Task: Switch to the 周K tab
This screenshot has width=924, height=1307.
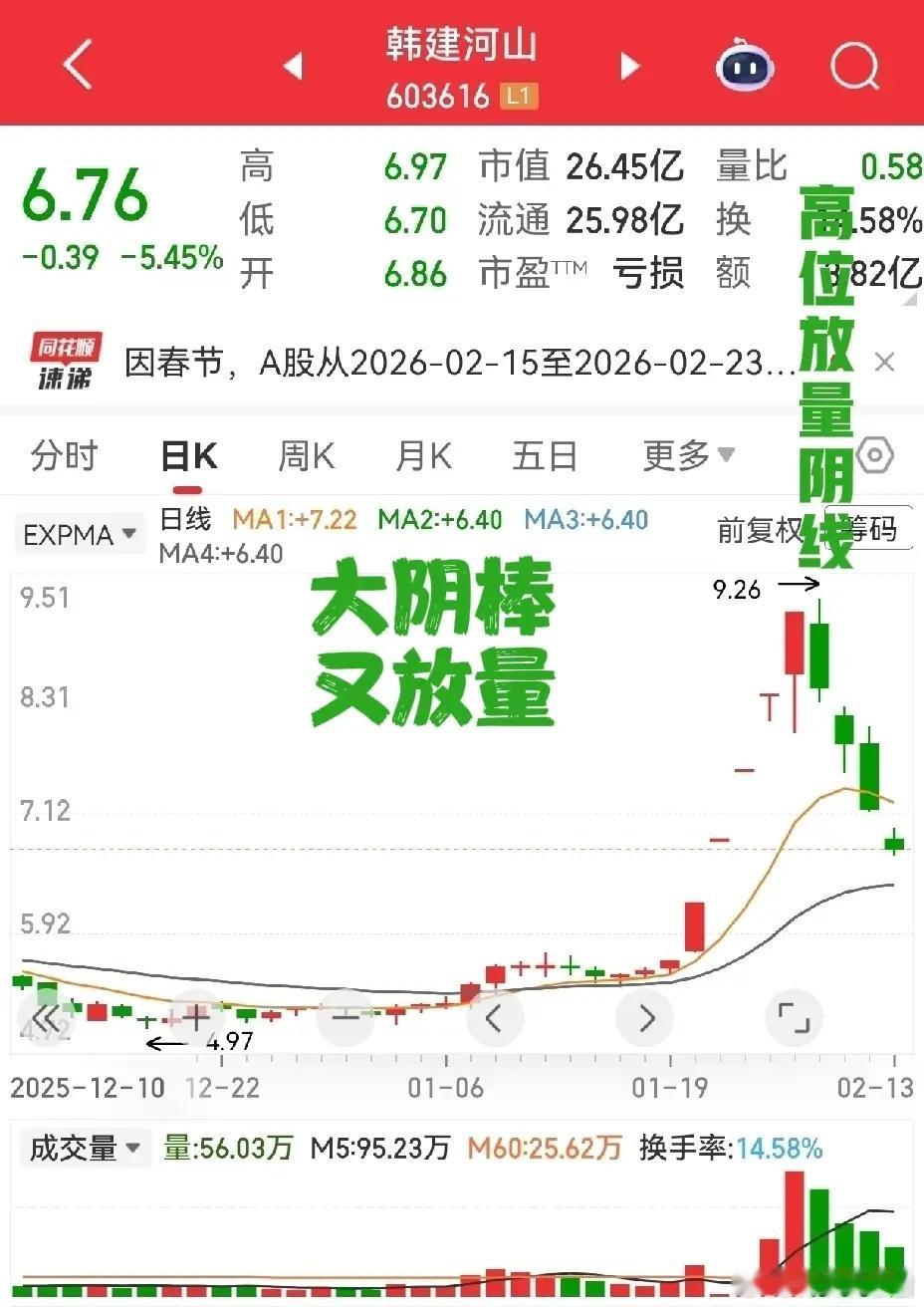Action: [x=306, y=456]
